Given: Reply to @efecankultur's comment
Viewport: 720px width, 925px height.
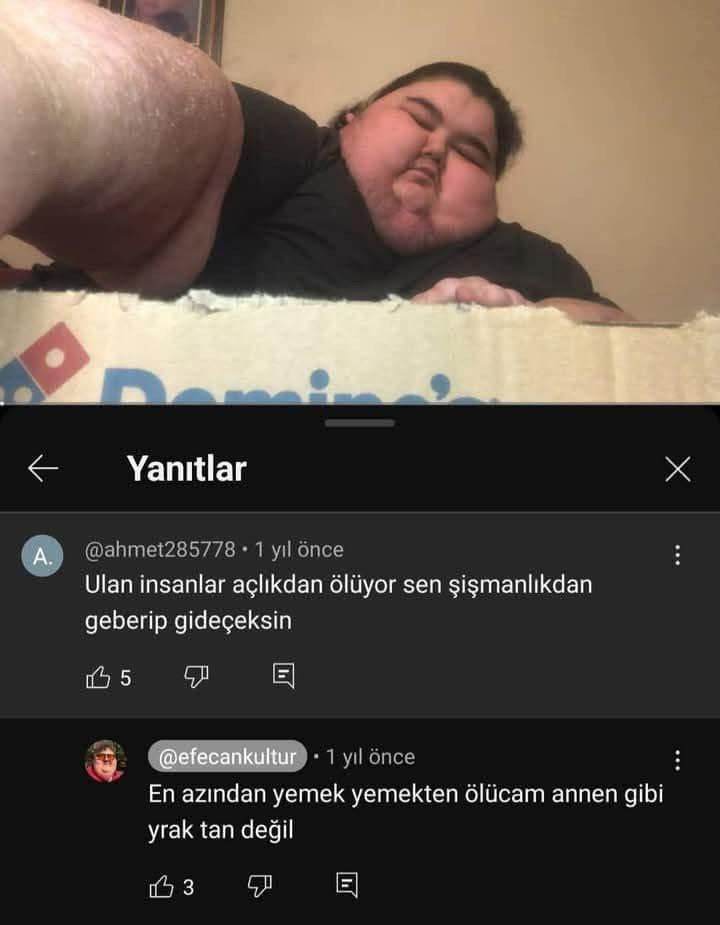Looking at the screenshot, I should tap(346, 885).
